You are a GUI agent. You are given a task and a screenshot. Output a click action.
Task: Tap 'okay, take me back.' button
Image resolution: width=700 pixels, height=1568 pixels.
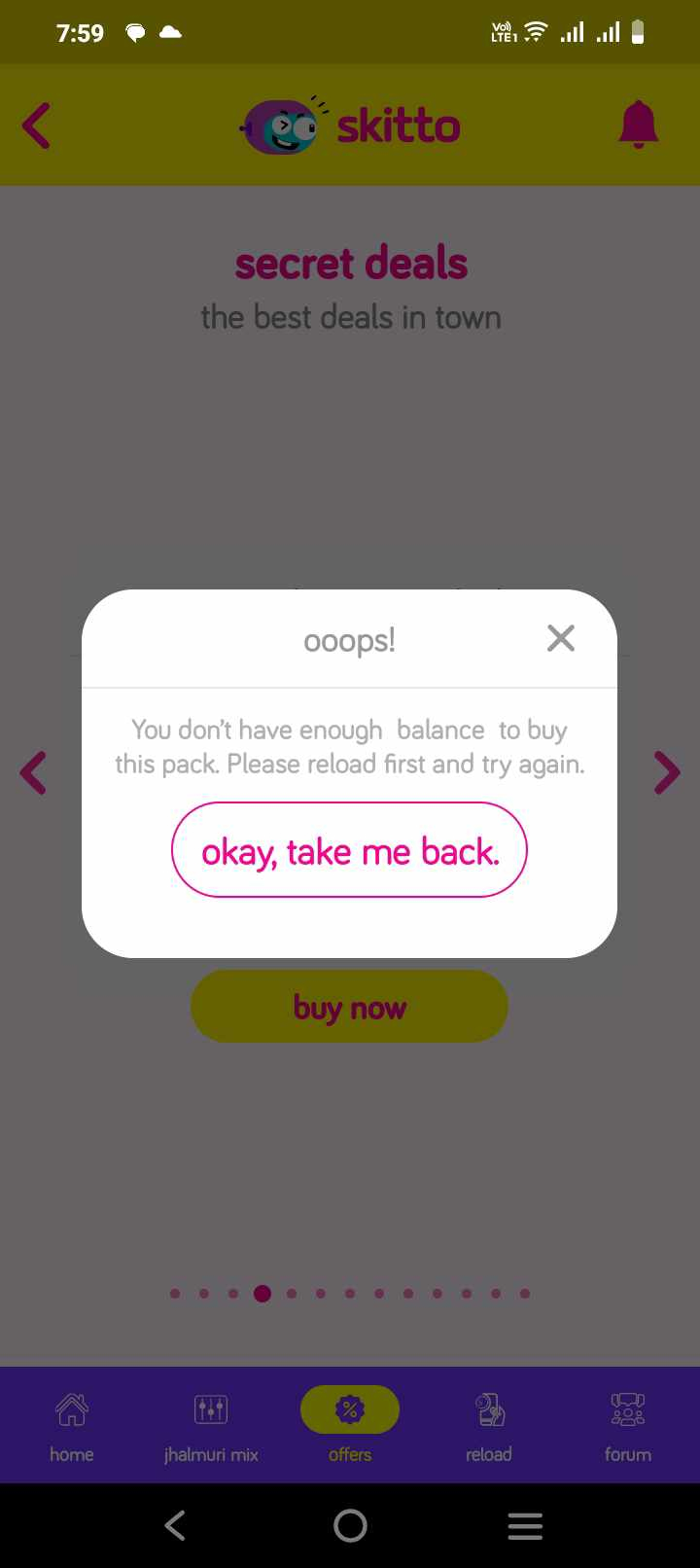pyautogui.click(x=349, y=850)
